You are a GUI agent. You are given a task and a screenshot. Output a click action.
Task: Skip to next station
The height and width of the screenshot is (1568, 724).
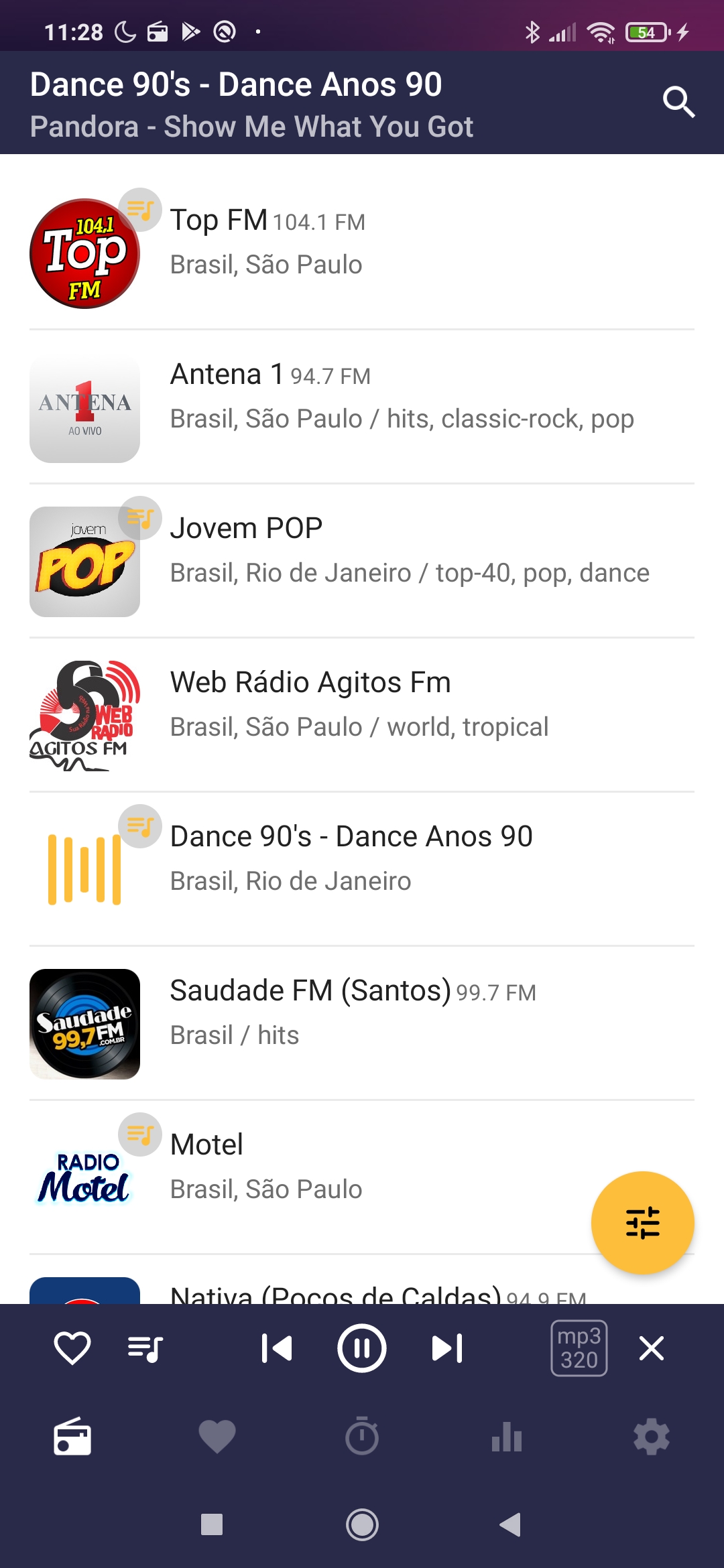tap(448, 1348)
